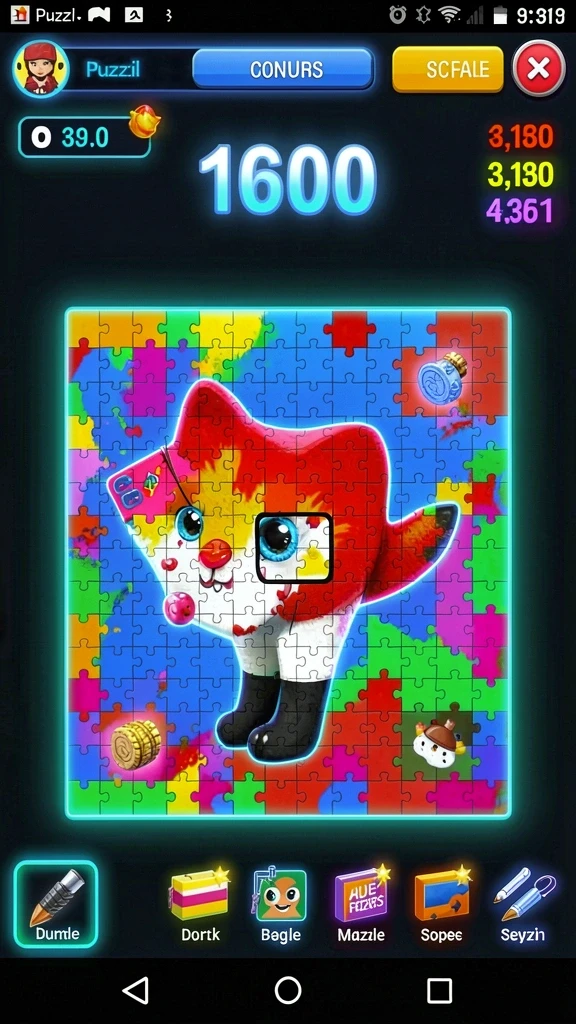Pick the Sopee tool
Screen dimensions: 576x1024
click(441, 904)
